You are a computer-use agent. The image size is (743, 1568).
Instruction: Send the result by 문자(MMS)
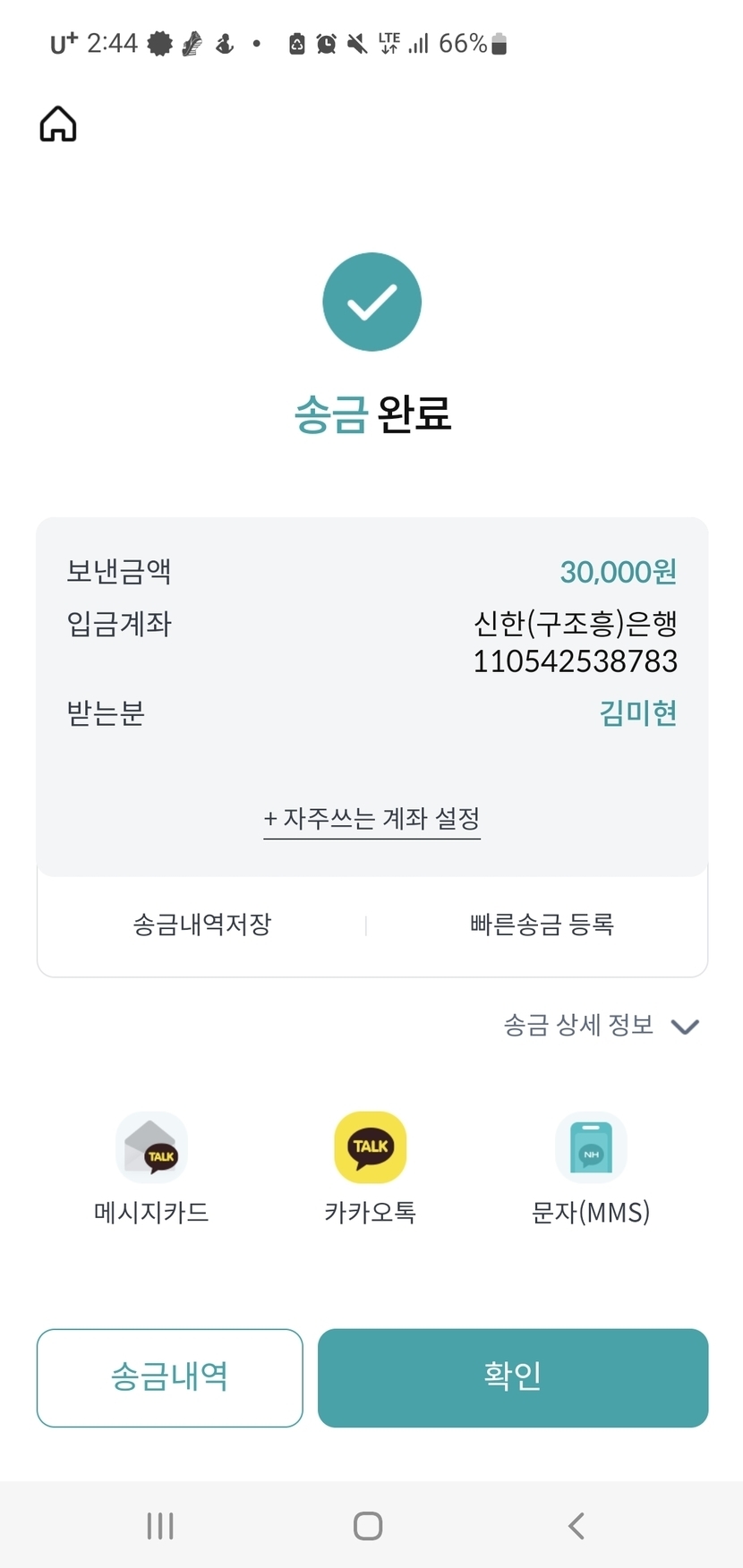coord(591,1169)
